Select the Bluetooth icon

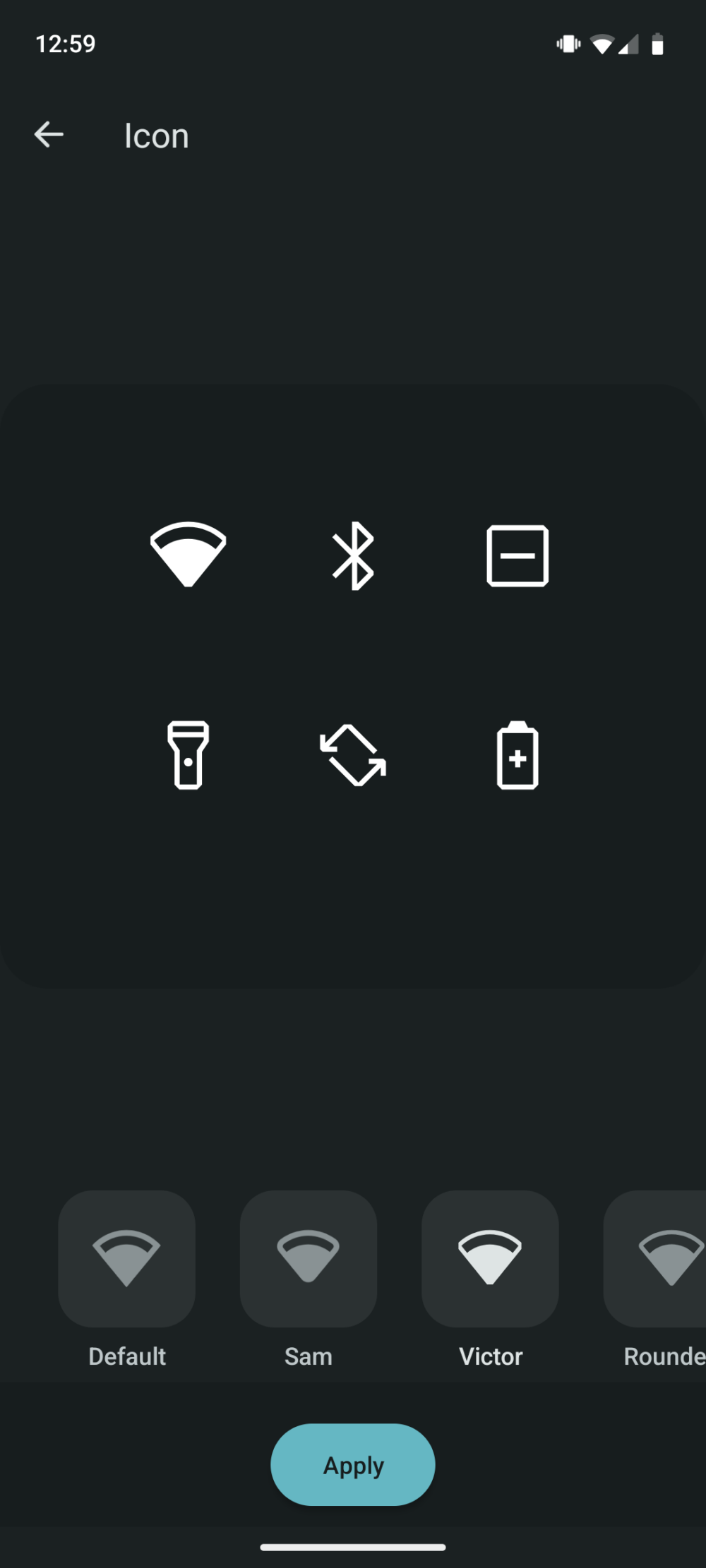click(x=352, y=555)
